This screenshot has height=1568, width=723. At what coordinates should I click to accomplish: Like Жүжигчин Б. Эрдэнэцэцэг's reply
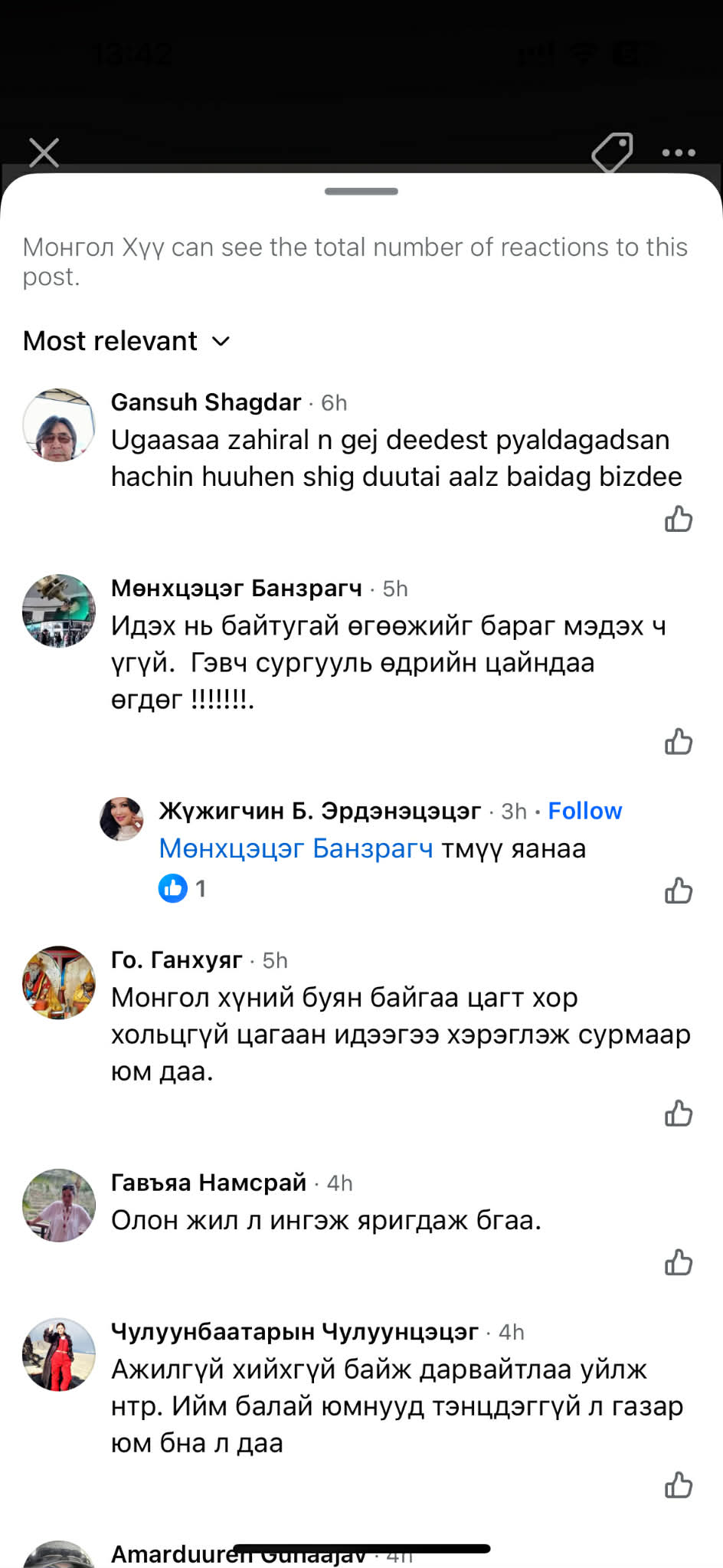[679, 891]
